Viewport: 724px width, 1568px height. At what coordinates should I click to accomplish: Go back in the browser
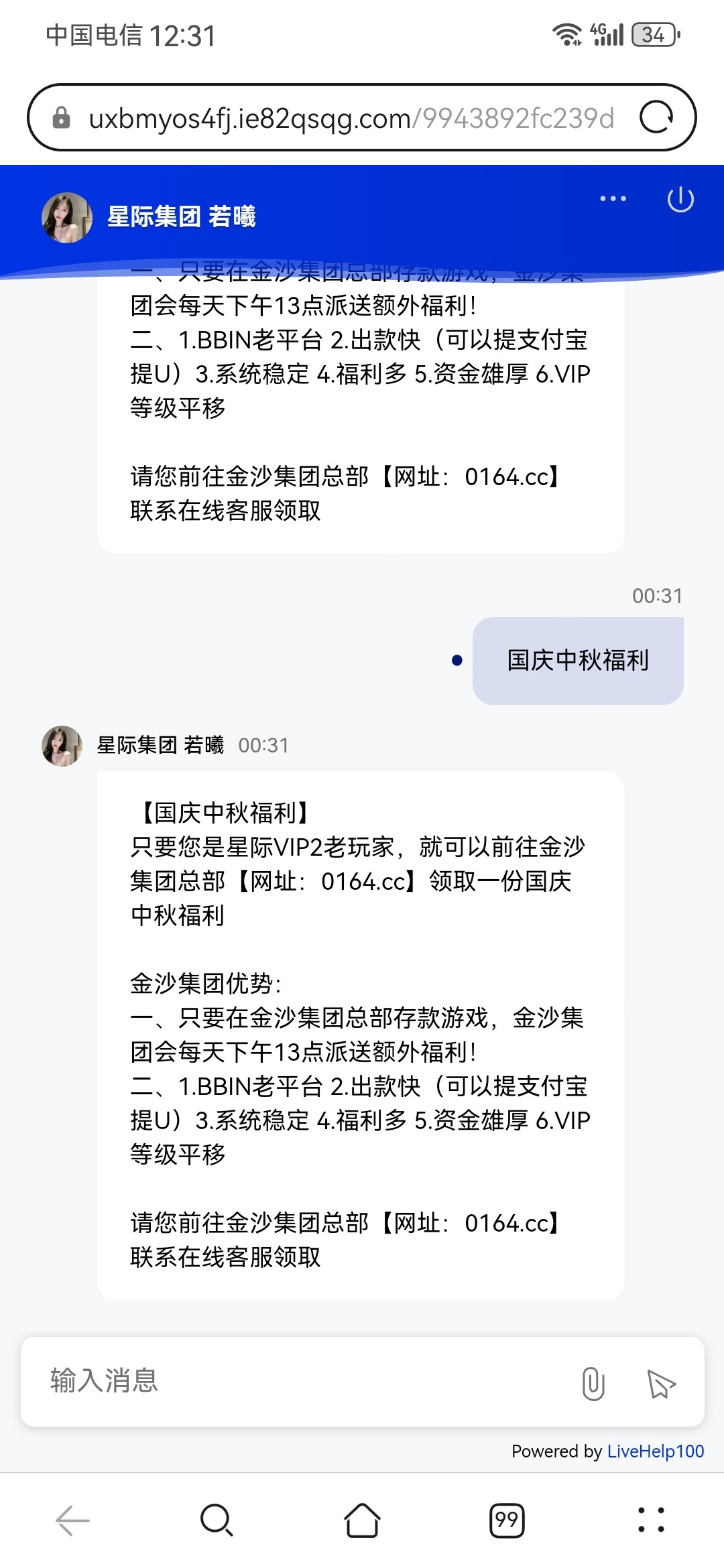tap(72, 1520)
